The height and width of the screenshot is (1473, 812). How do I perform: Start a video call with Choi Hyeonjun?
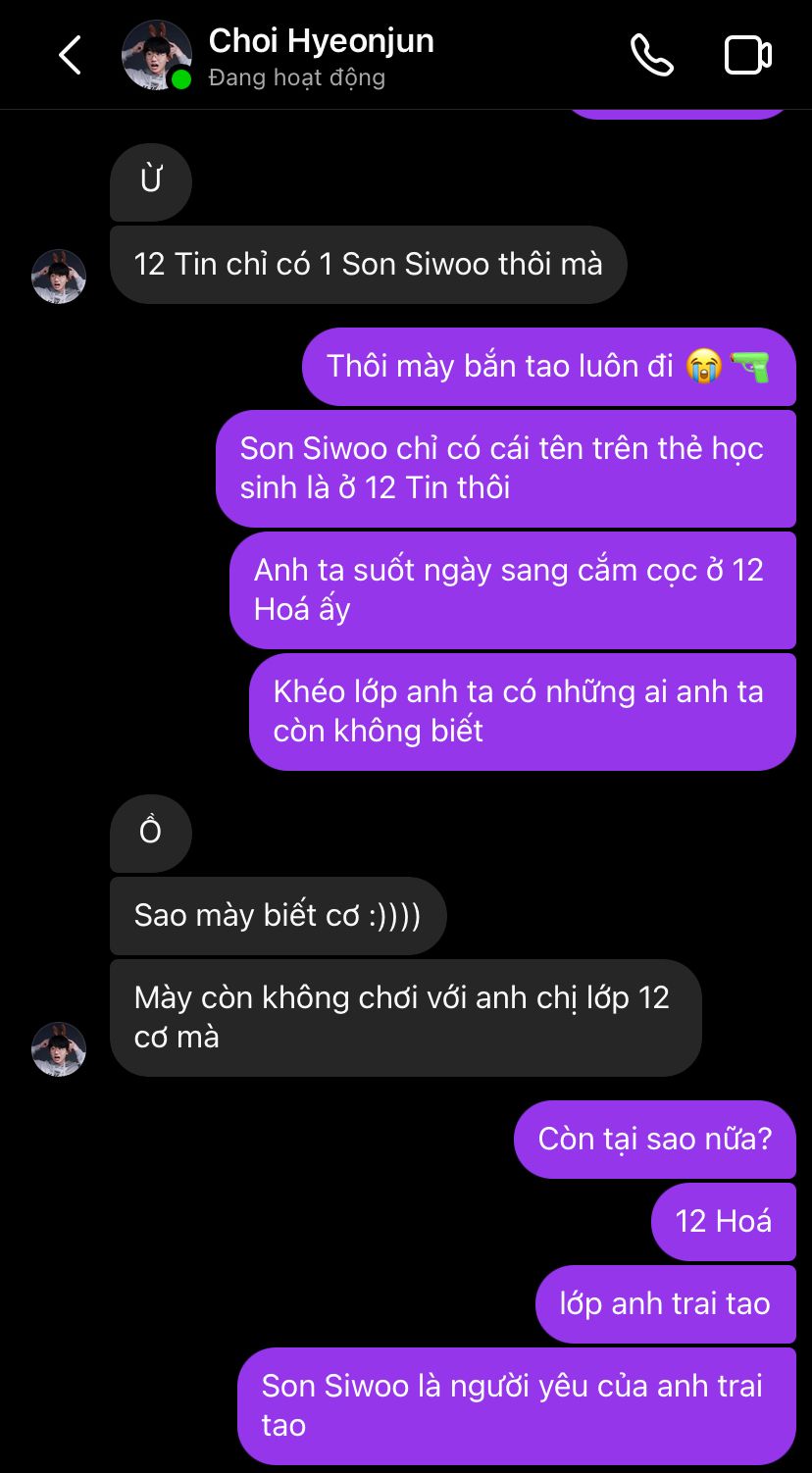pos(747,56)
